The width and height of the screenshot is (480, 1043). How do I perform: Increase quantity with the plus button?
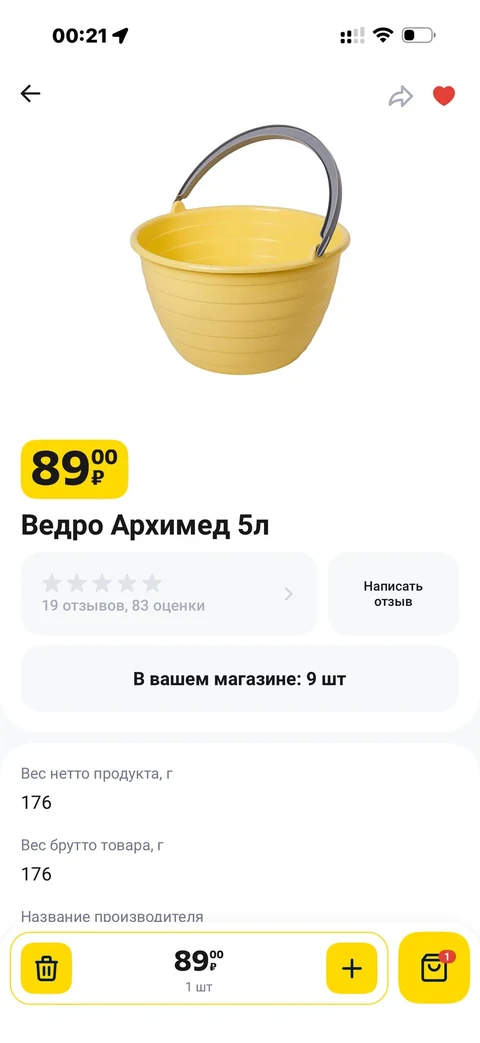(x=352, y=968)
